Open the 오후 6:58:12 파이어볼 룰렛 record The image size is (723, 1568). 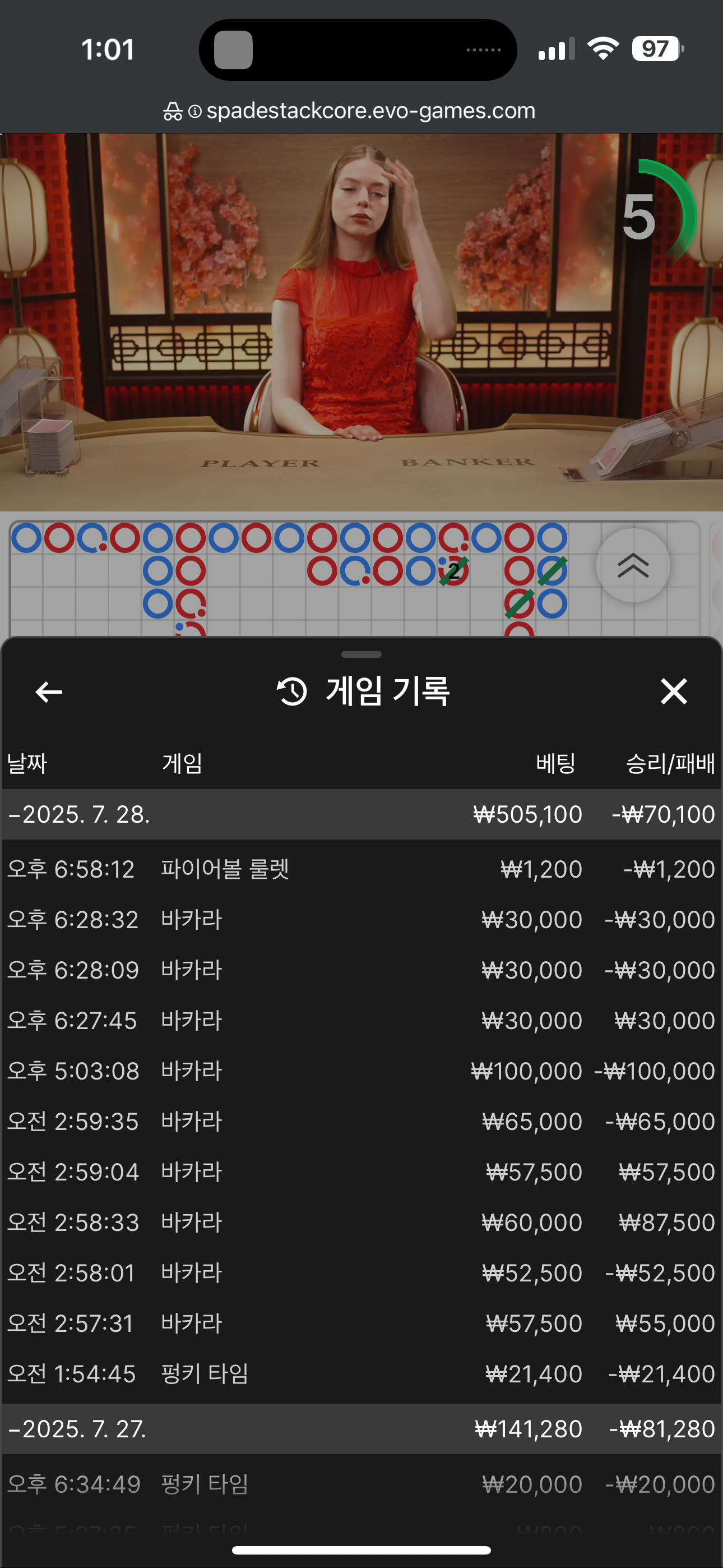pos(361,869)
